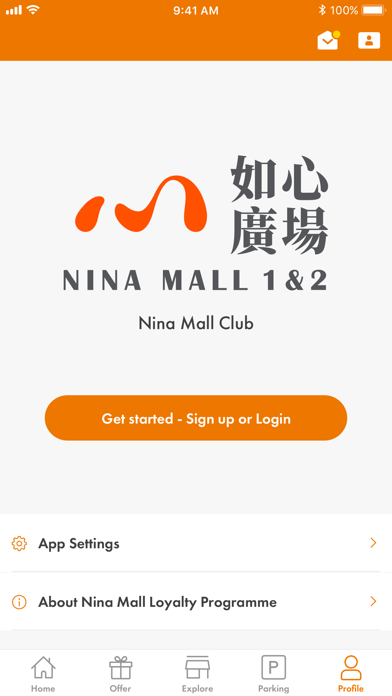
Task: Select the Explore tab
Action: tap(197, 674)
